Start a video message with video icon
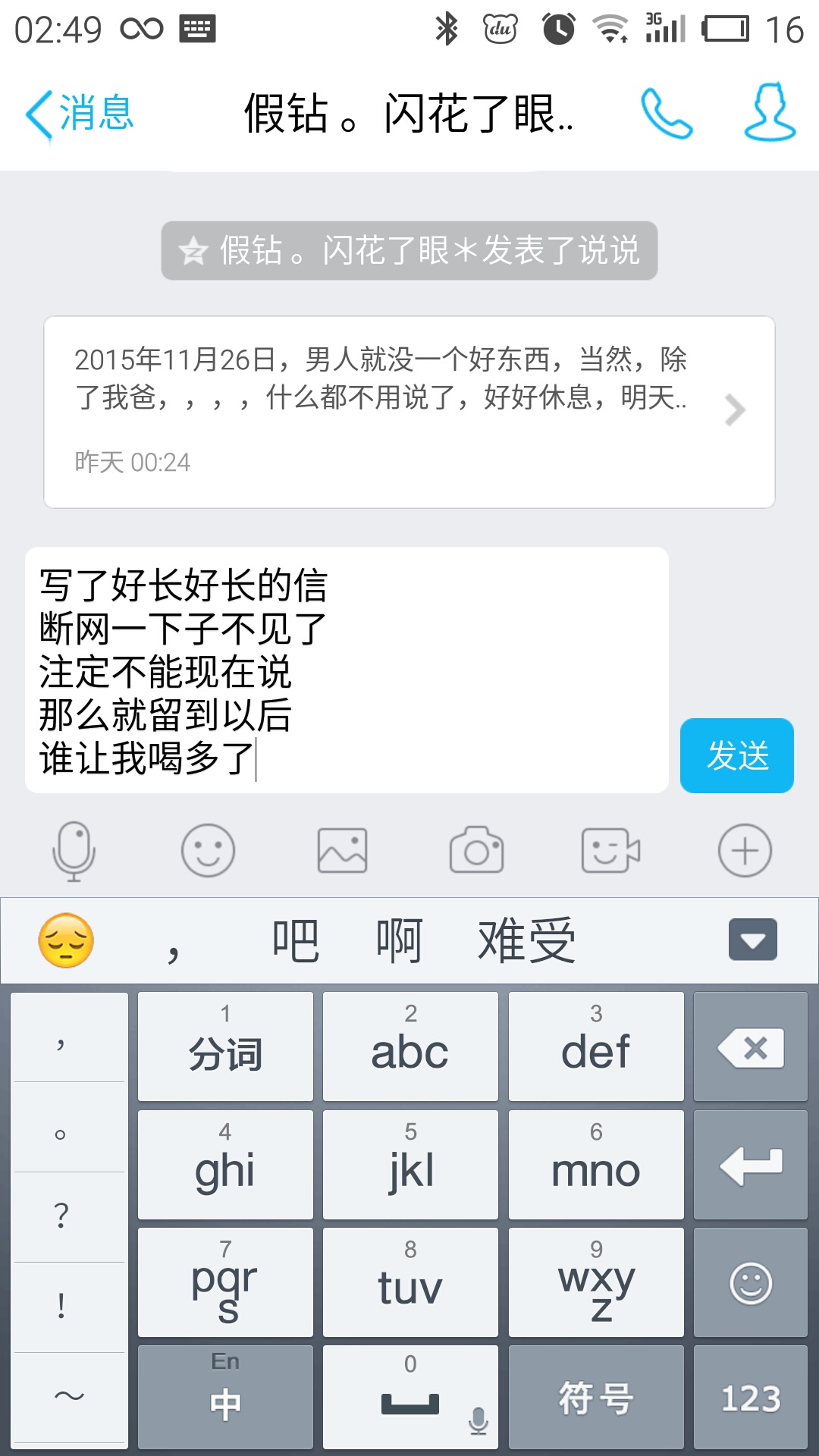The image size is (819, 1456). [x=610, y=850]
